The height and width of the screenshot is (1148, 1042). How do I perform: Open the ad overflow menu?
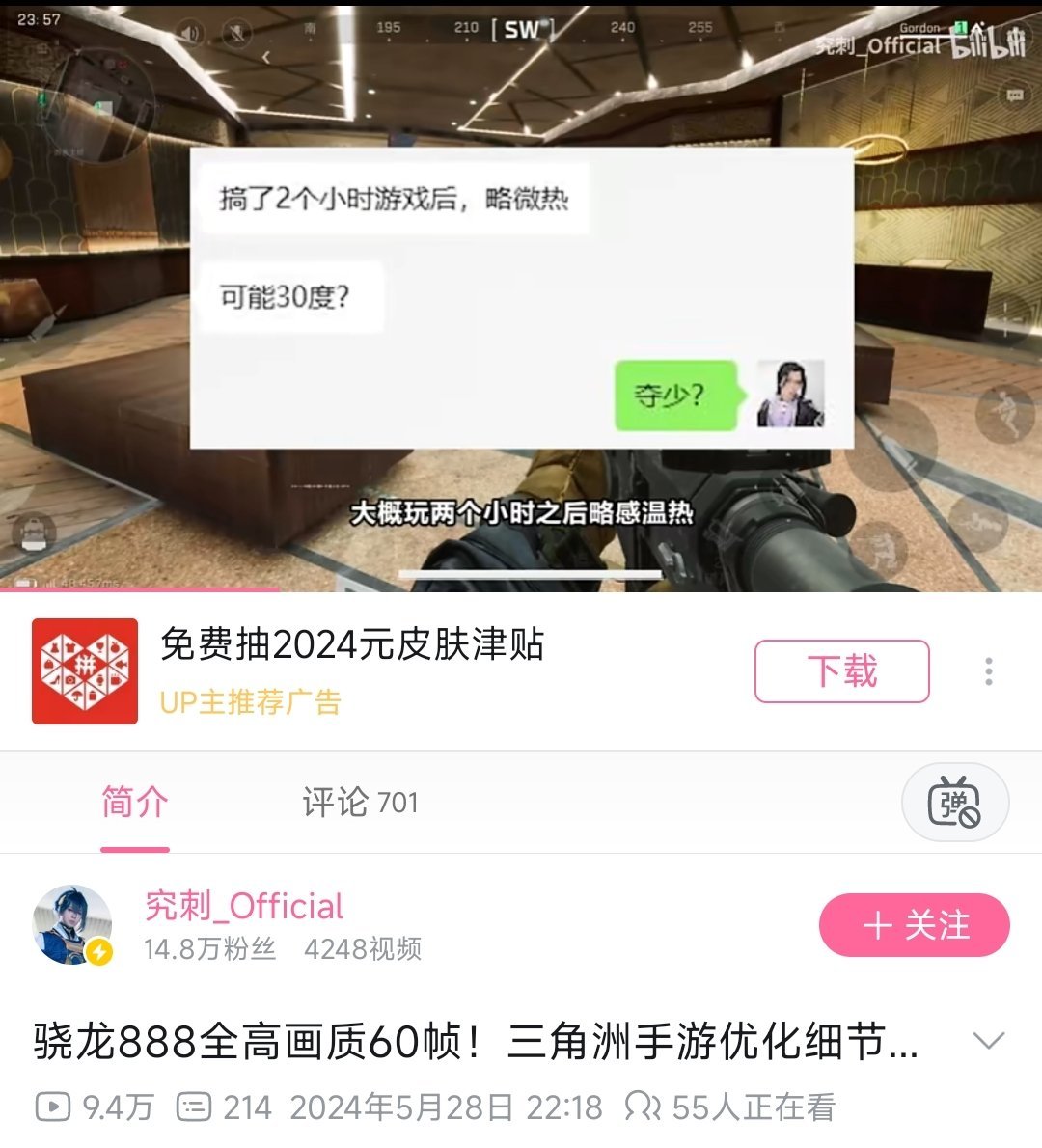989,671
